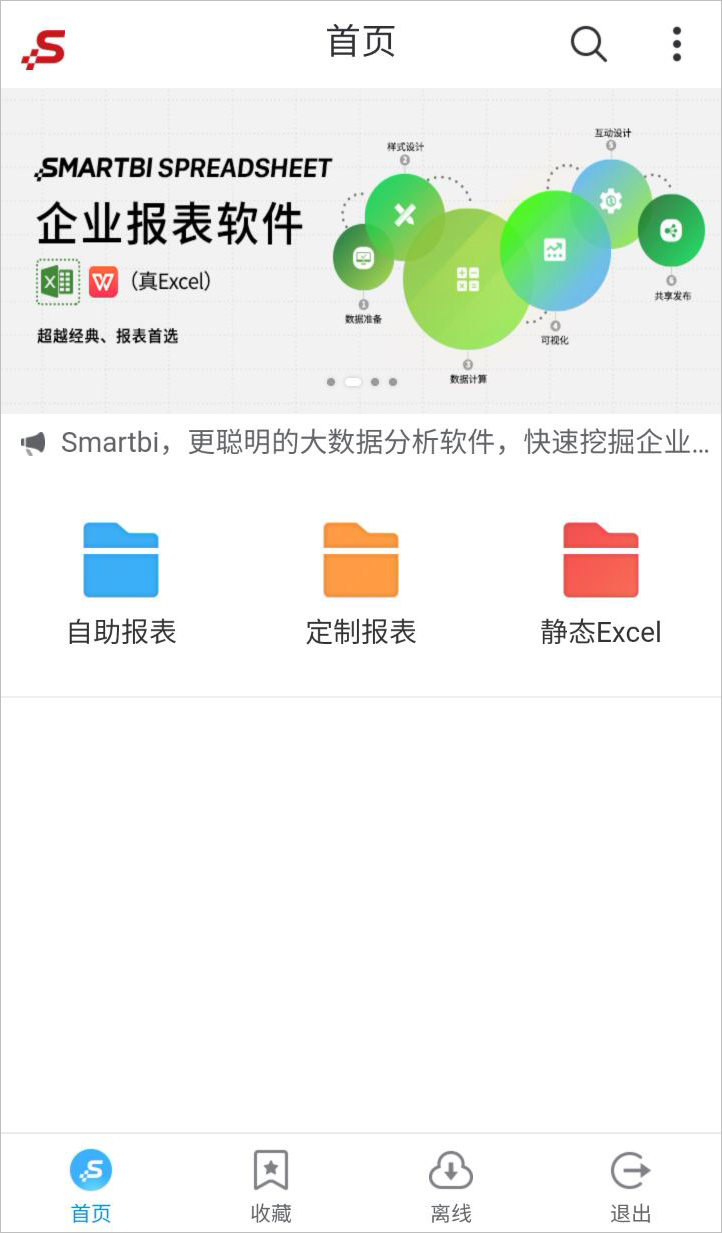
Task: Open the 企业报表软件 banner
Action: pos(360,250)
